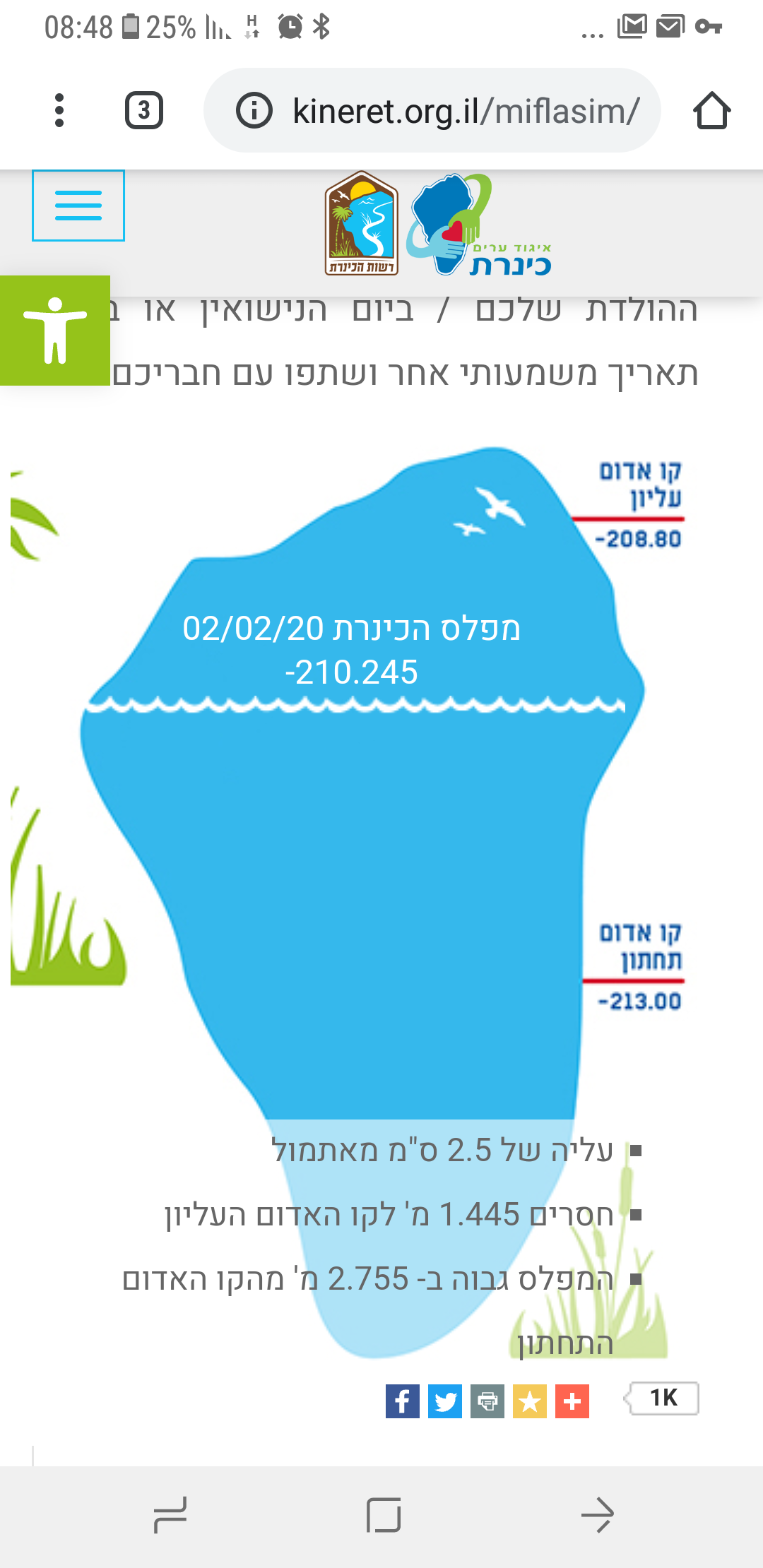763x1568 pixels.
Task: Open more sharing options plus icon
Action: click(572, 1401)
